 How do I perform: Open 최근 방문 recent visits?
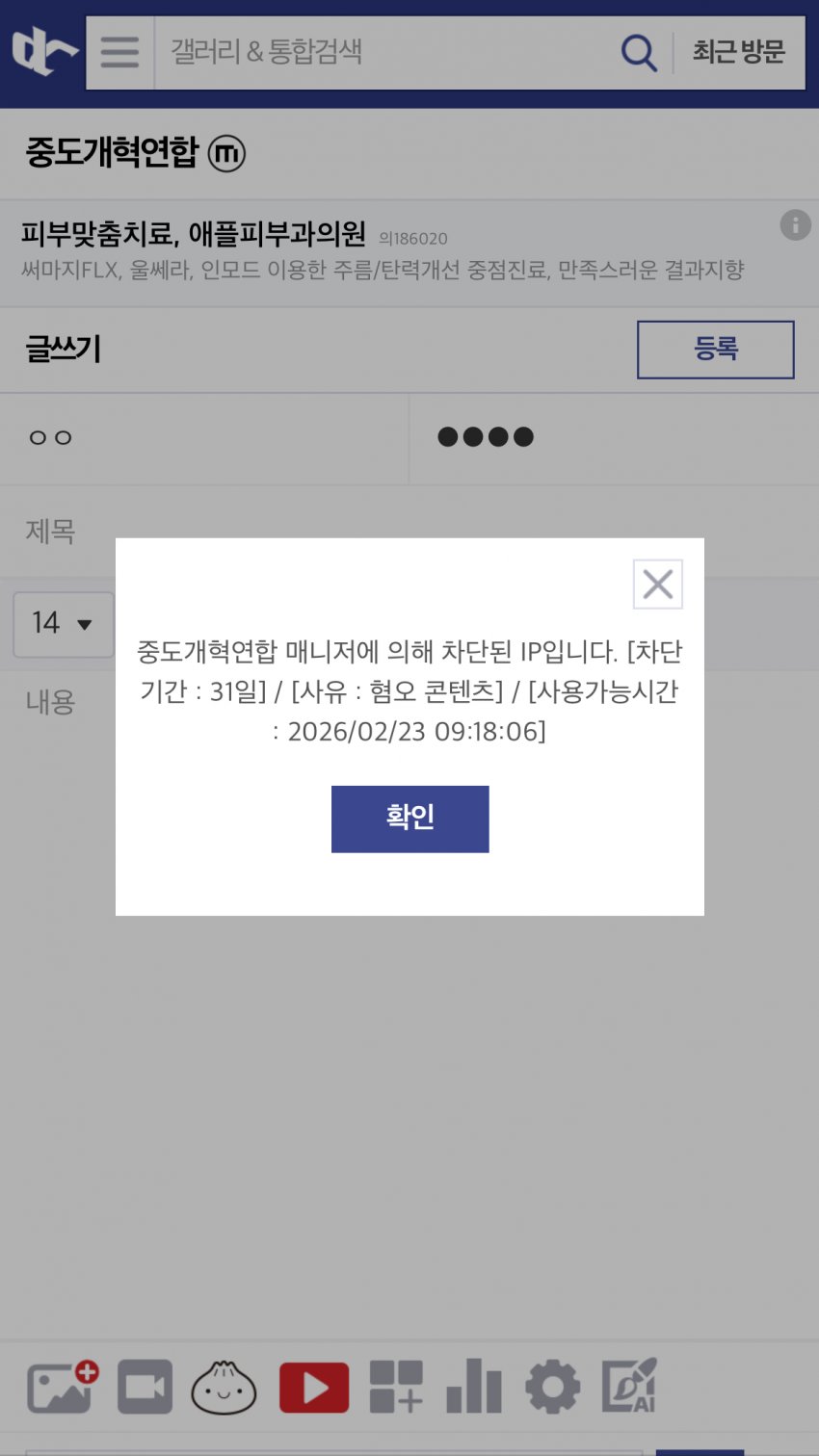[738, 52]
